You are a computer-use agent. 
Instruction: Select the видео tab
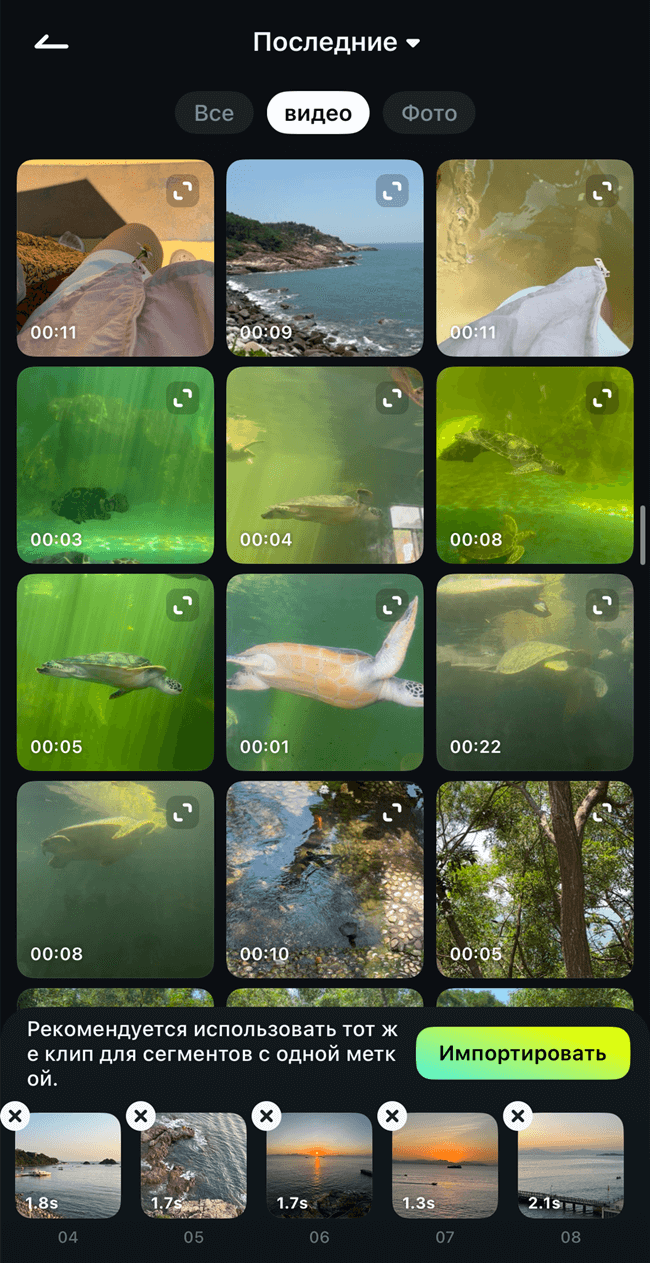point(318,114)
